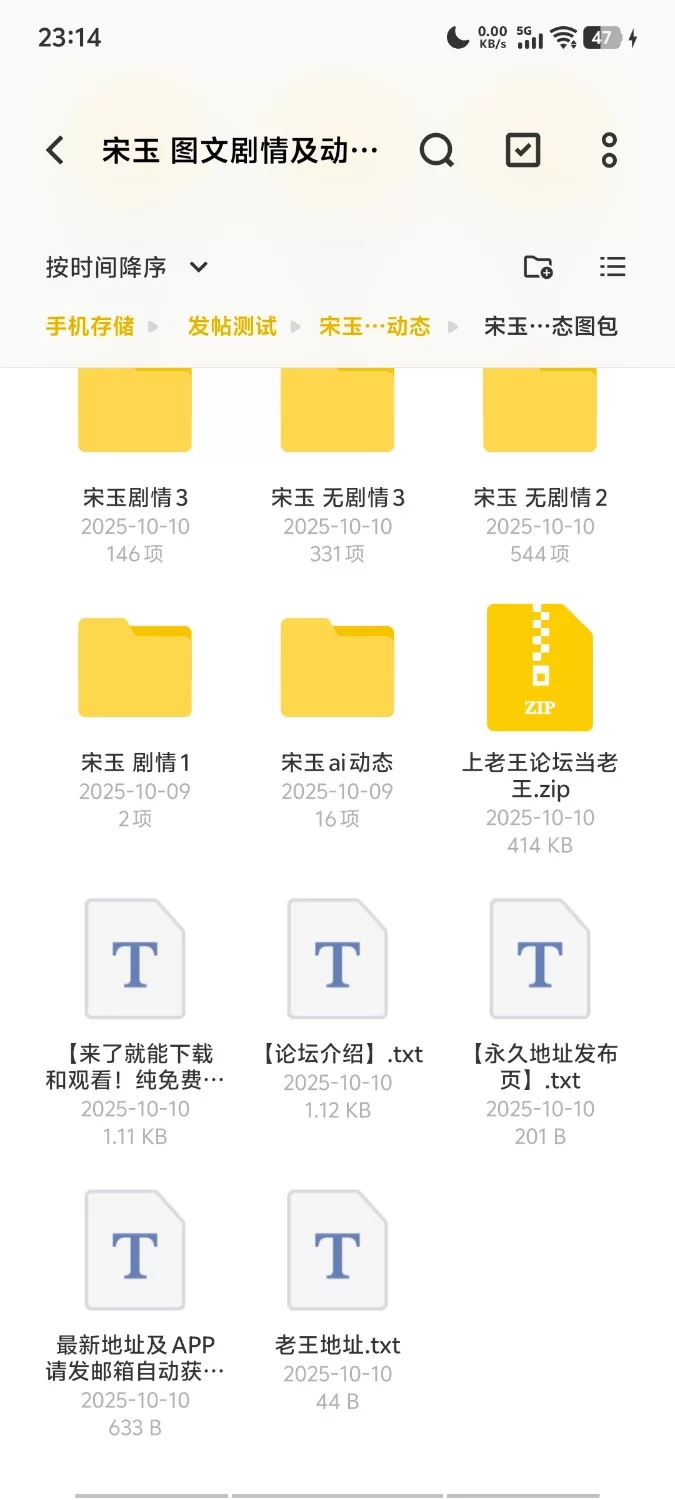
Task: Open the 最新地址及APP text file
Action: 135,1250
